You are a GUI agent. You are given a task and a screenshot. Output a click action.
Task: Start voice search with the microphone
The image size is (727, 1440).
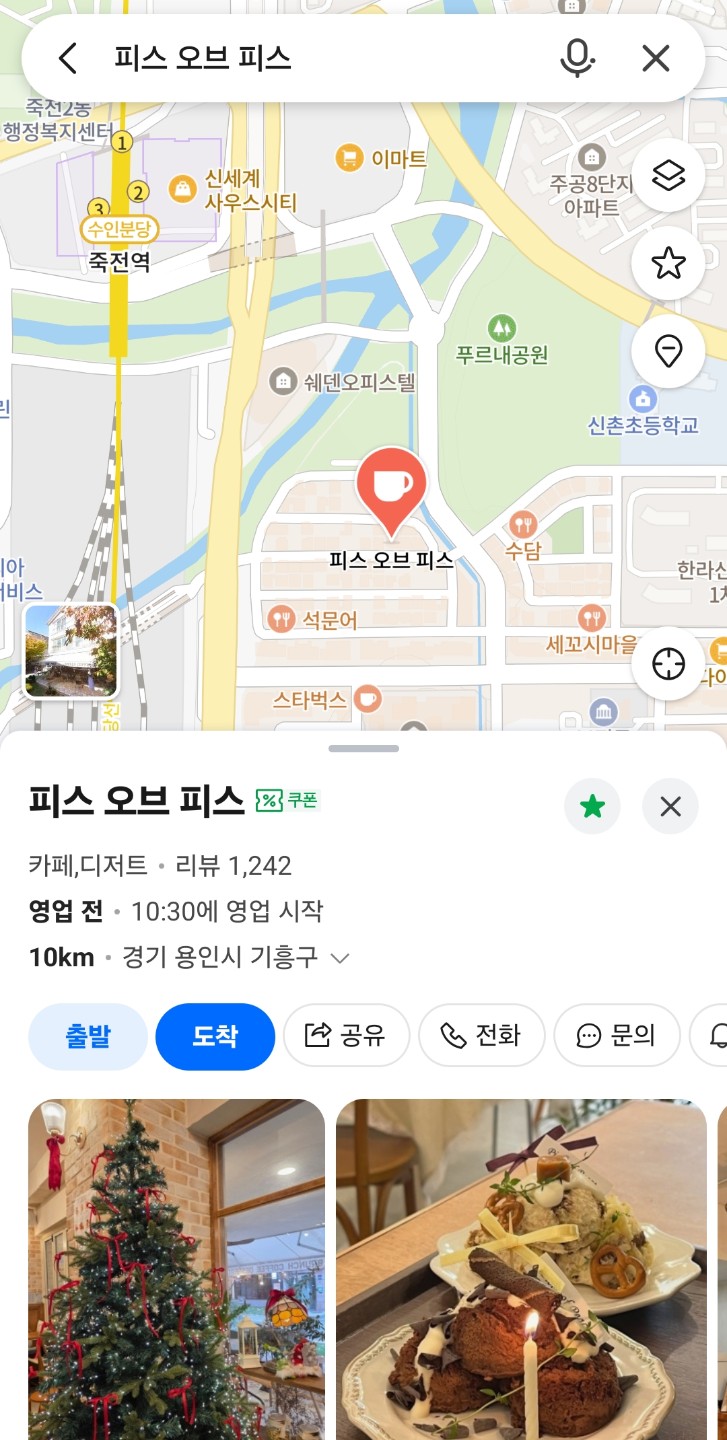(x=576, y=59)
